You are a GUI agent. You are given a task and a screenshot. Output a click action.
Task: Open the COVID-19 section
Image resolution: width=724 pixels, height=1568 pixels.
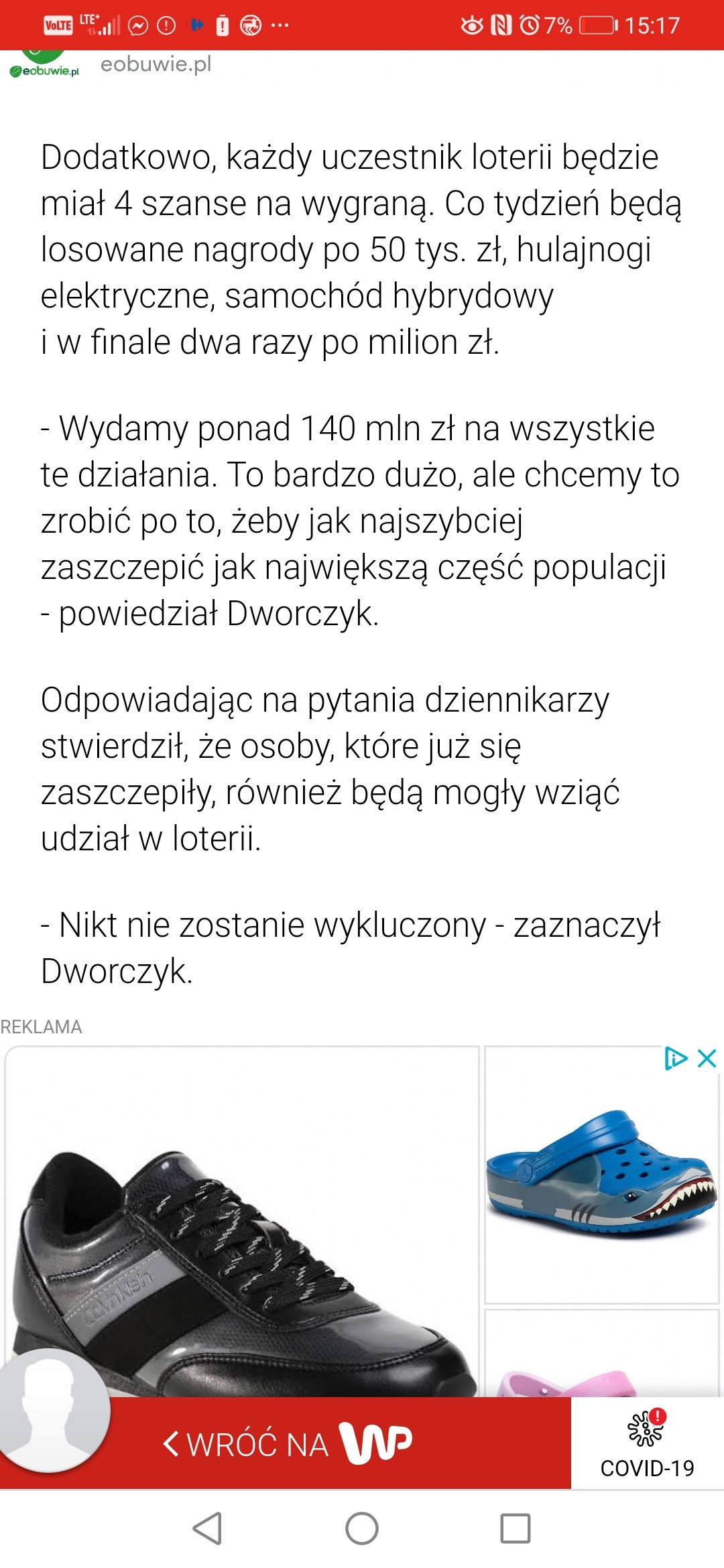tap(647, 1443)
